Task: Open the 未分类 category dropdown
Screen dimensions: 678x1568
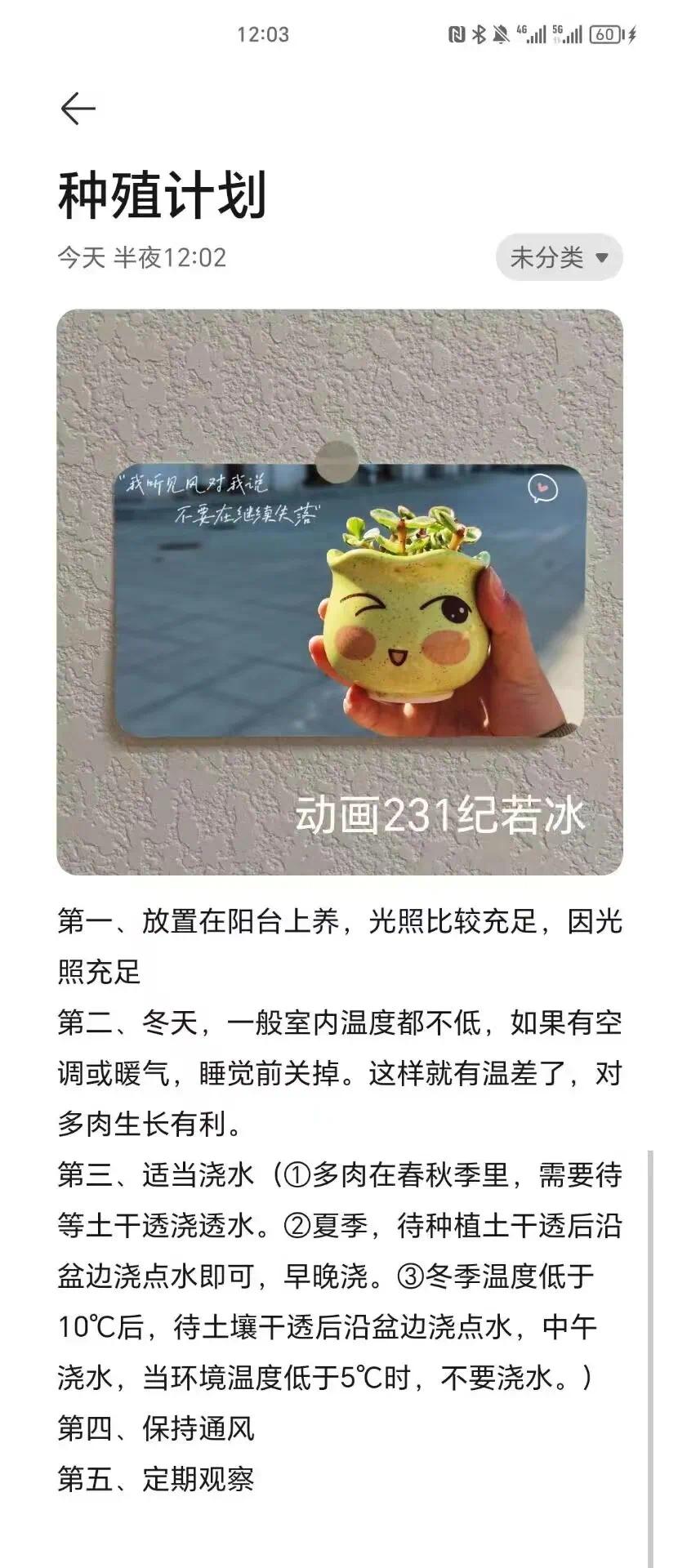Action: point(559,258)
